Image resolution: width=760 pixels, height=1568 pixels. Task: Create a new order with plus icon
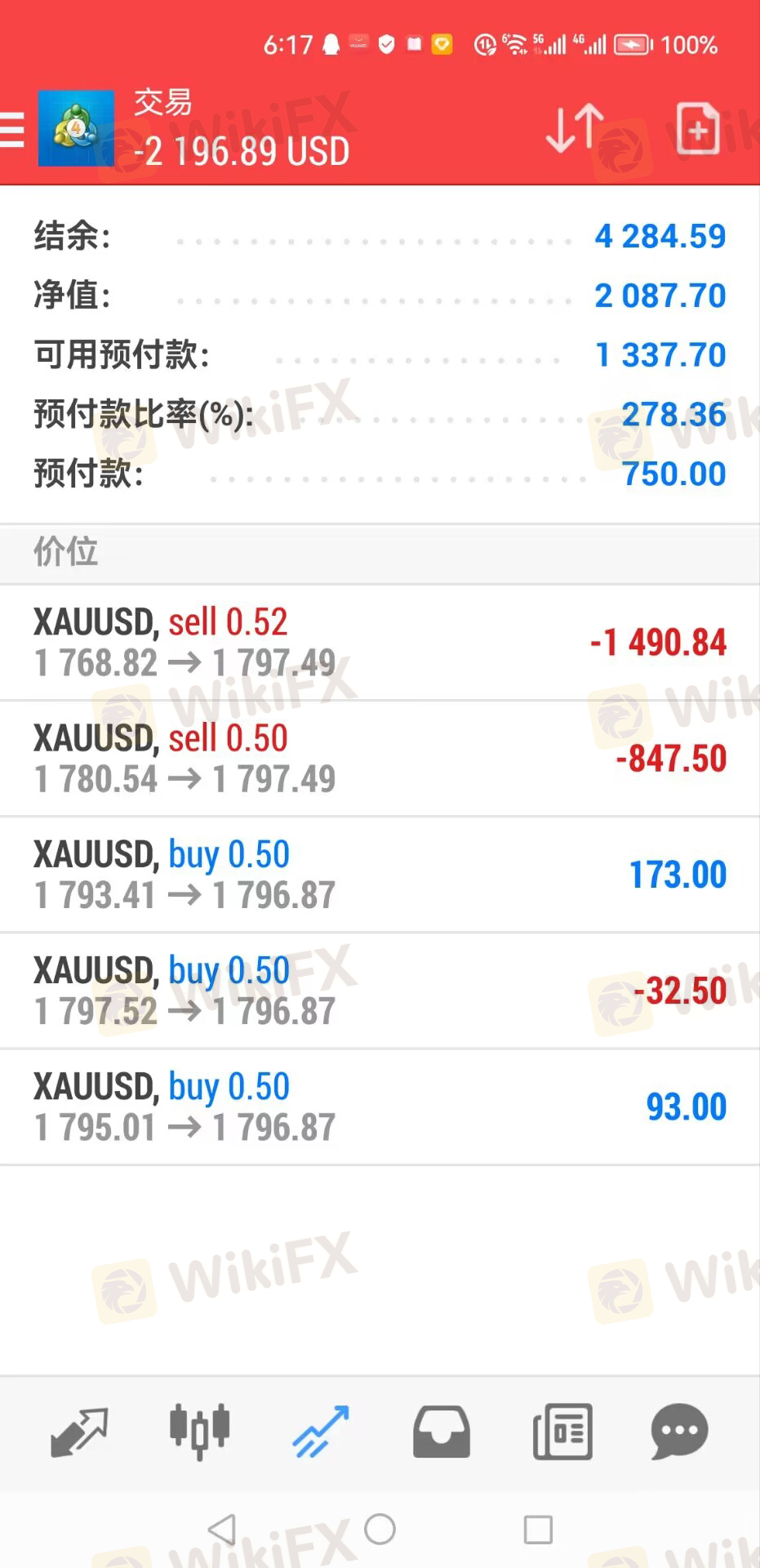coord(698,129)
